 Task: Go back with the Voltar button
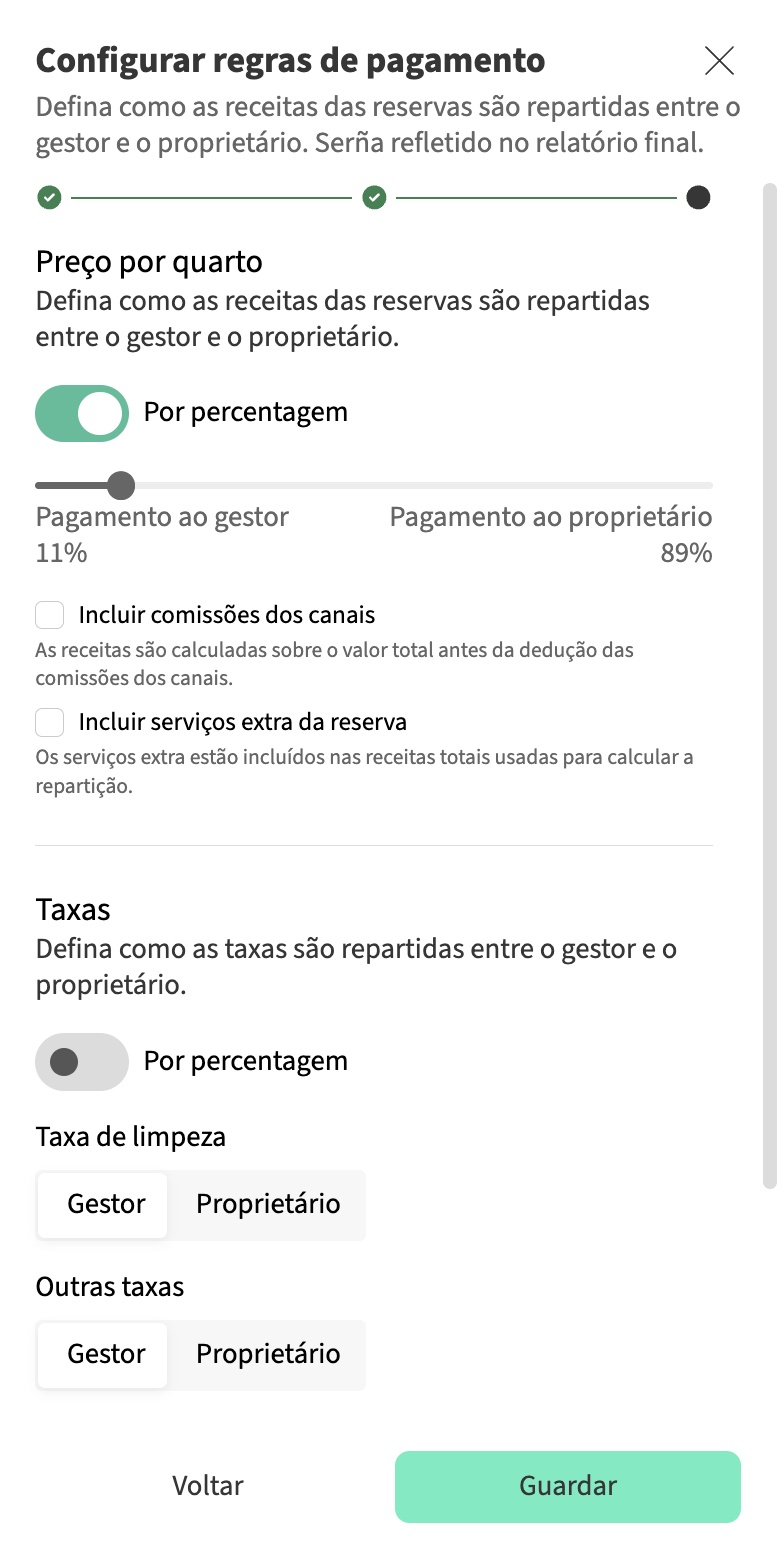(208, 1486)
